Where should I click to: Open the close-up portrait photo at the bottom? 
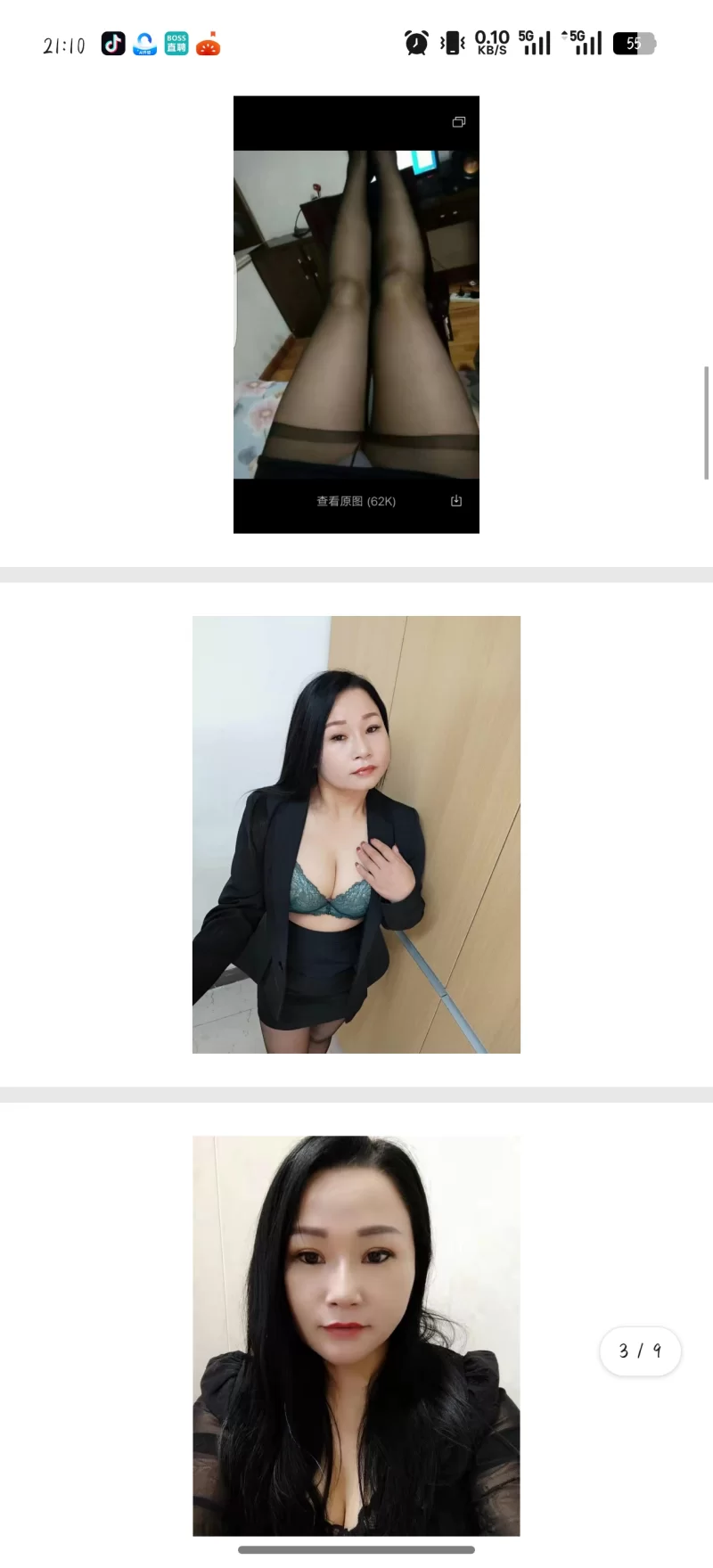(356, 1334)
